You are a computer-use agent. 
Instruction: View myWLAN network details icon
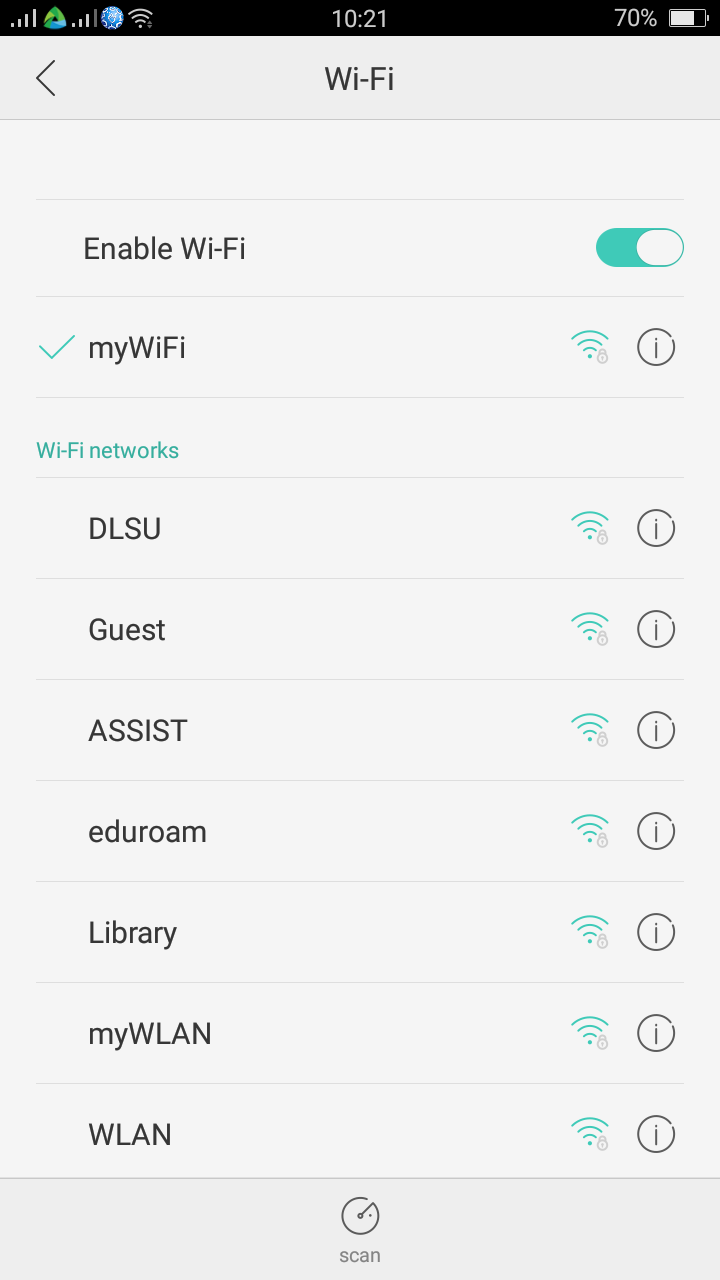656,1034
